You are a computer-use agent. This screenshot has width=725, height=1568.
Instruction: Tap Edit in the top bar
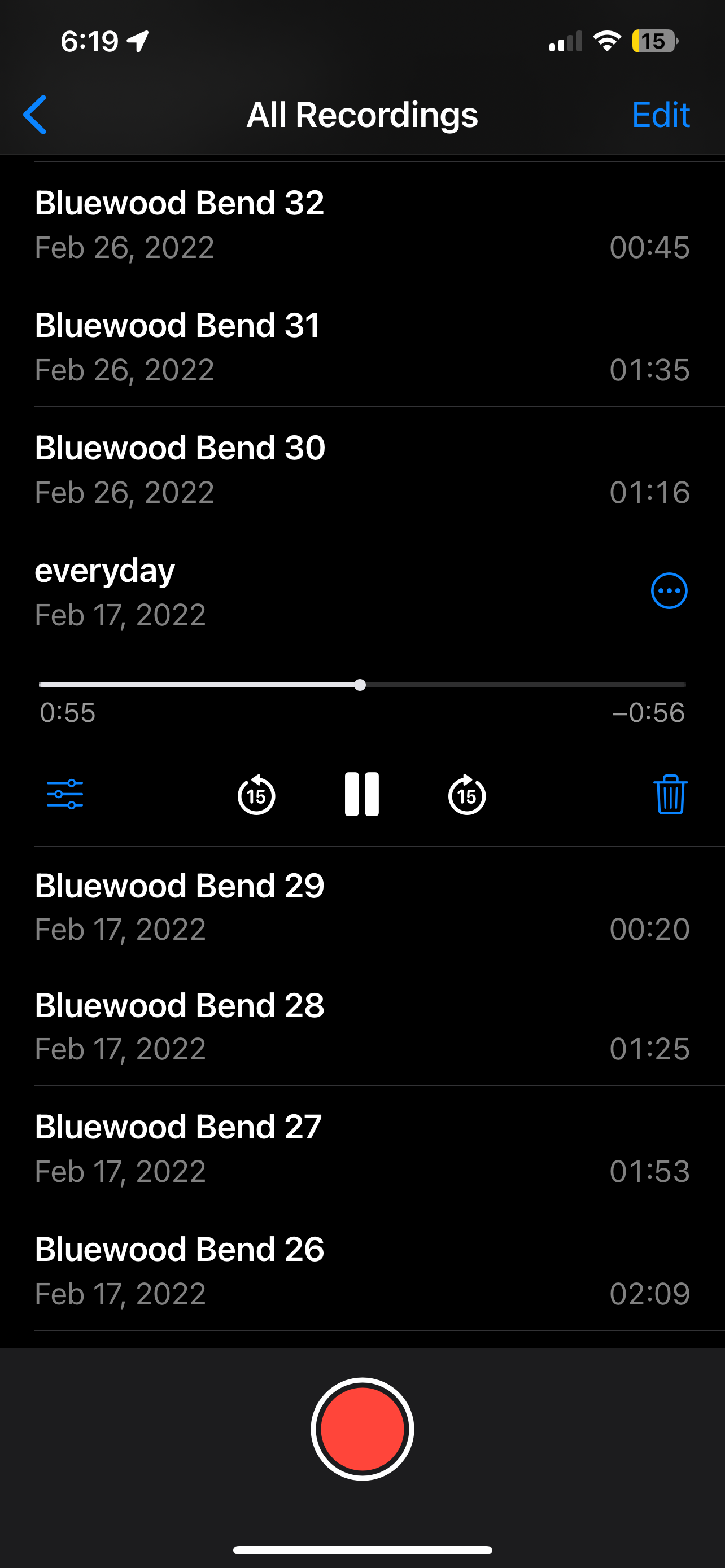click(x=660, y=115)
